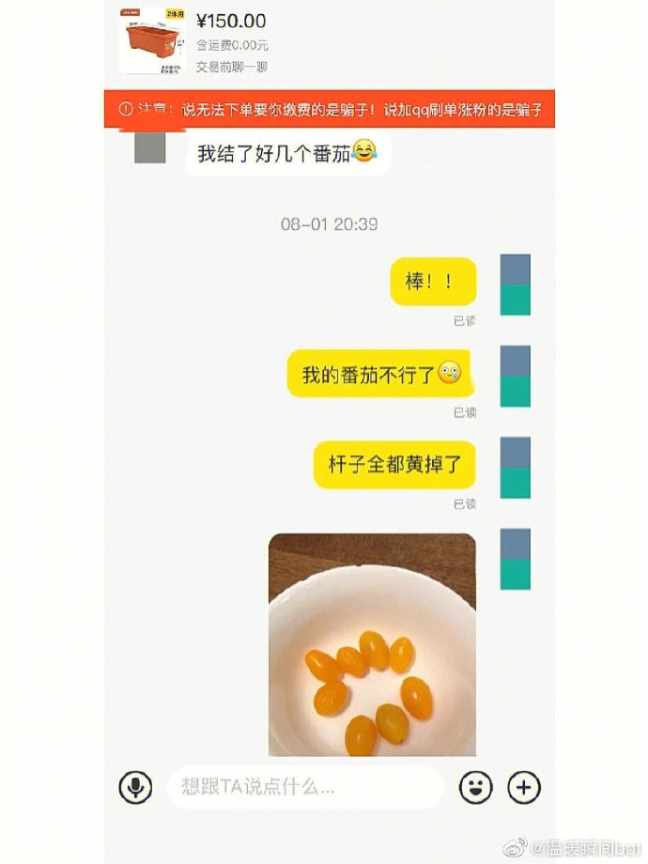Open the avatar beside the 棒!! message
This screenshot has height=864, width=648.
point(514,284)
